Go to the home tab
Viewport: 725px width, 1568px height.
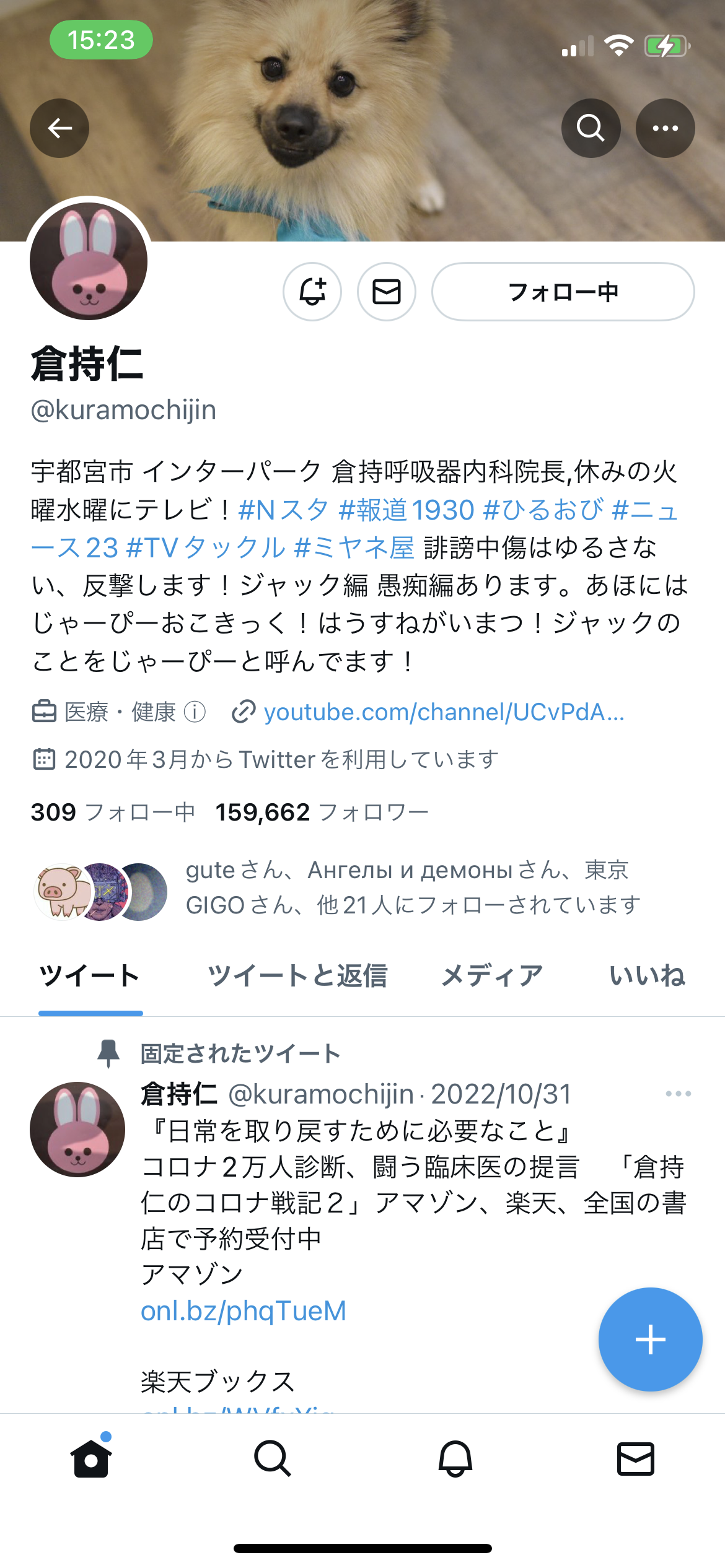coord(91,1459)
